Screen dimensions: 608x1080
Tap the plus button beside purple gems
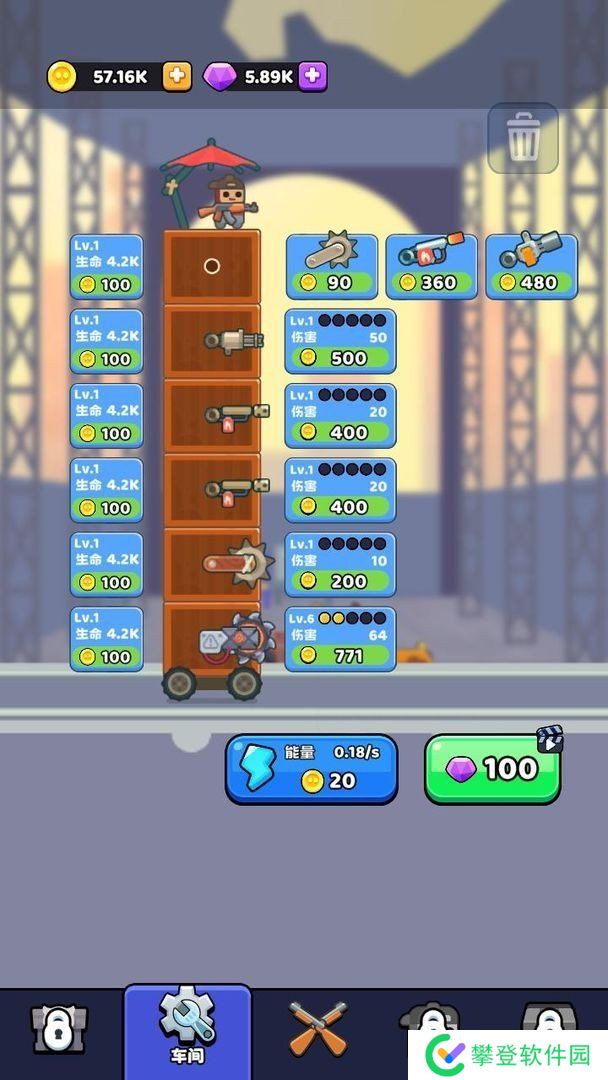[313, 76]
